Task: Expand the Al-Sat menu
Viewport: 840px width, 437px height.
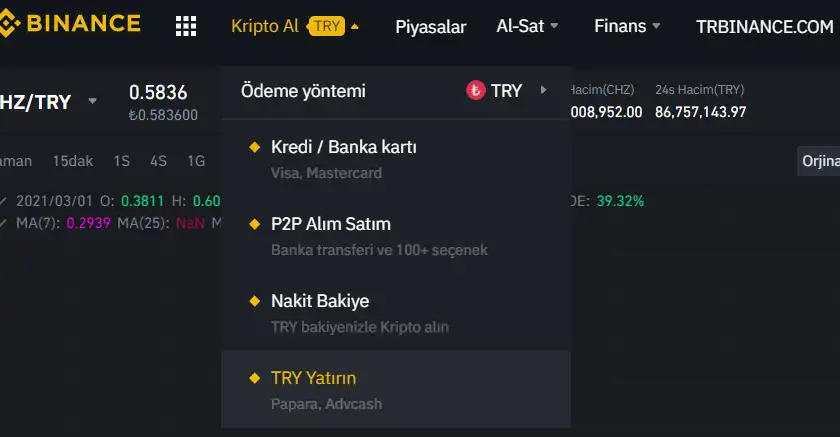Action: click(x=527, y=27)
